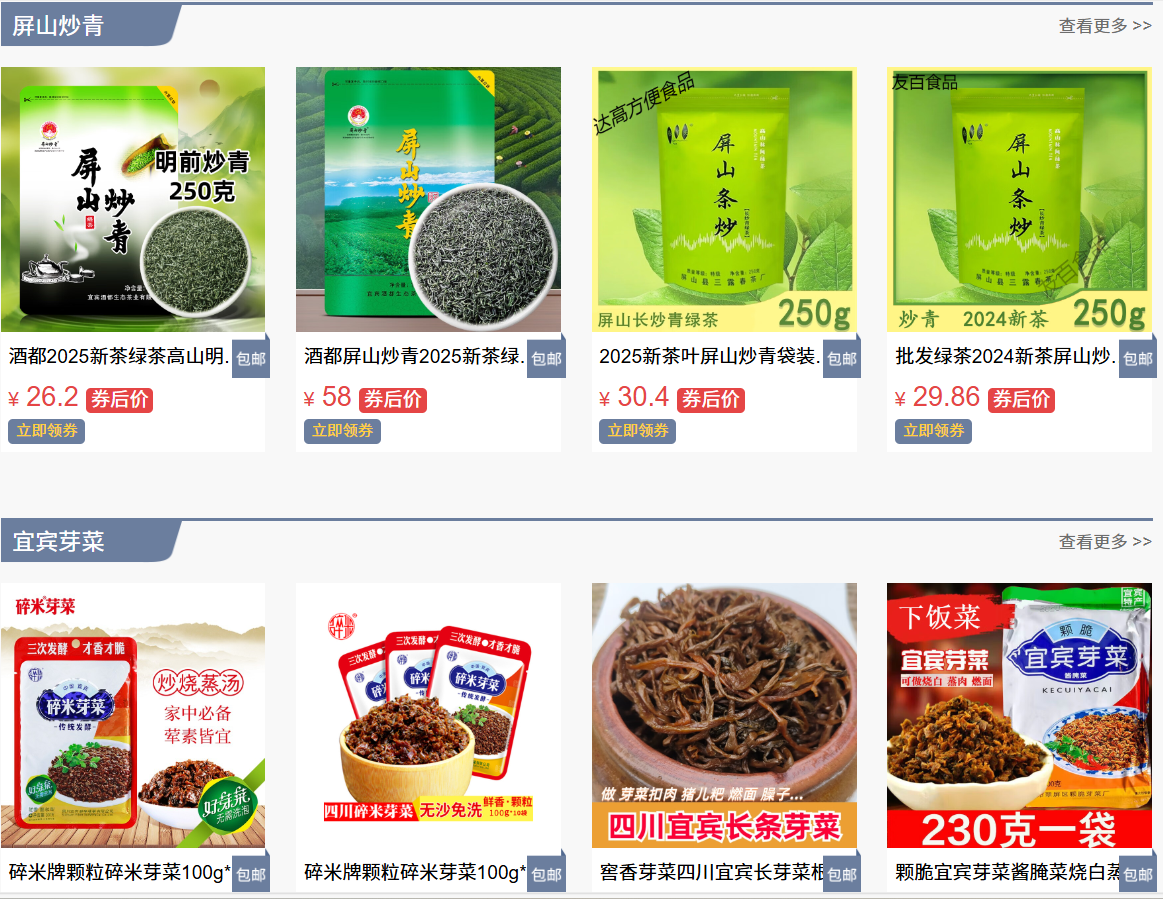Get the coupon for the ¥30.4 tea
This screenshot has width=1163, height=899.
pos(637,431)
